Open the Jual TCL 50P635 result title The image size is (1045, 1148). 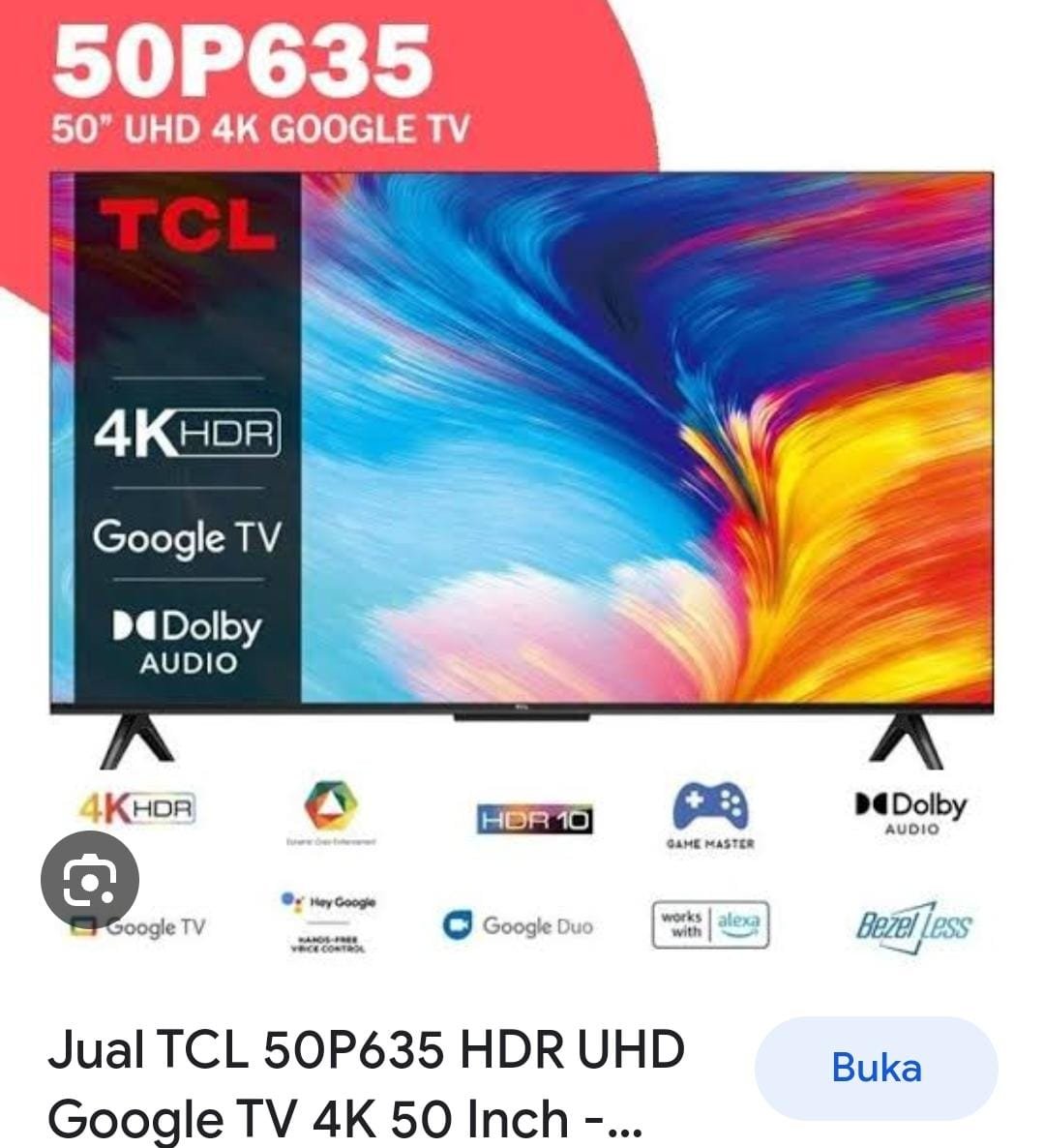click(367, 1083)
